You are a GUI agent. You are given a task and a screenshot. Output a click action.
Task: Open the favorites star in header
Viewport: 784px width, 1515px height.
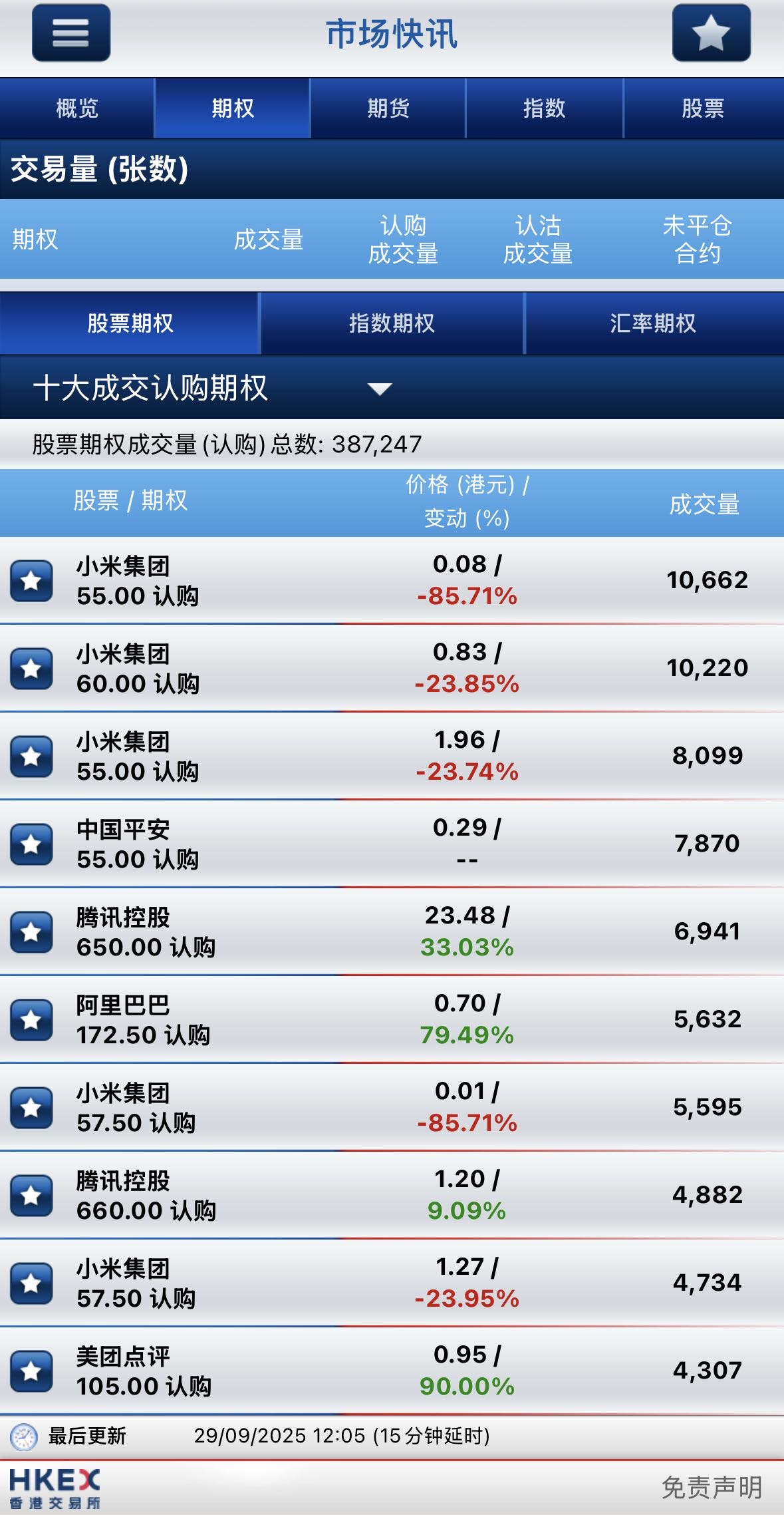coord(711,33)
